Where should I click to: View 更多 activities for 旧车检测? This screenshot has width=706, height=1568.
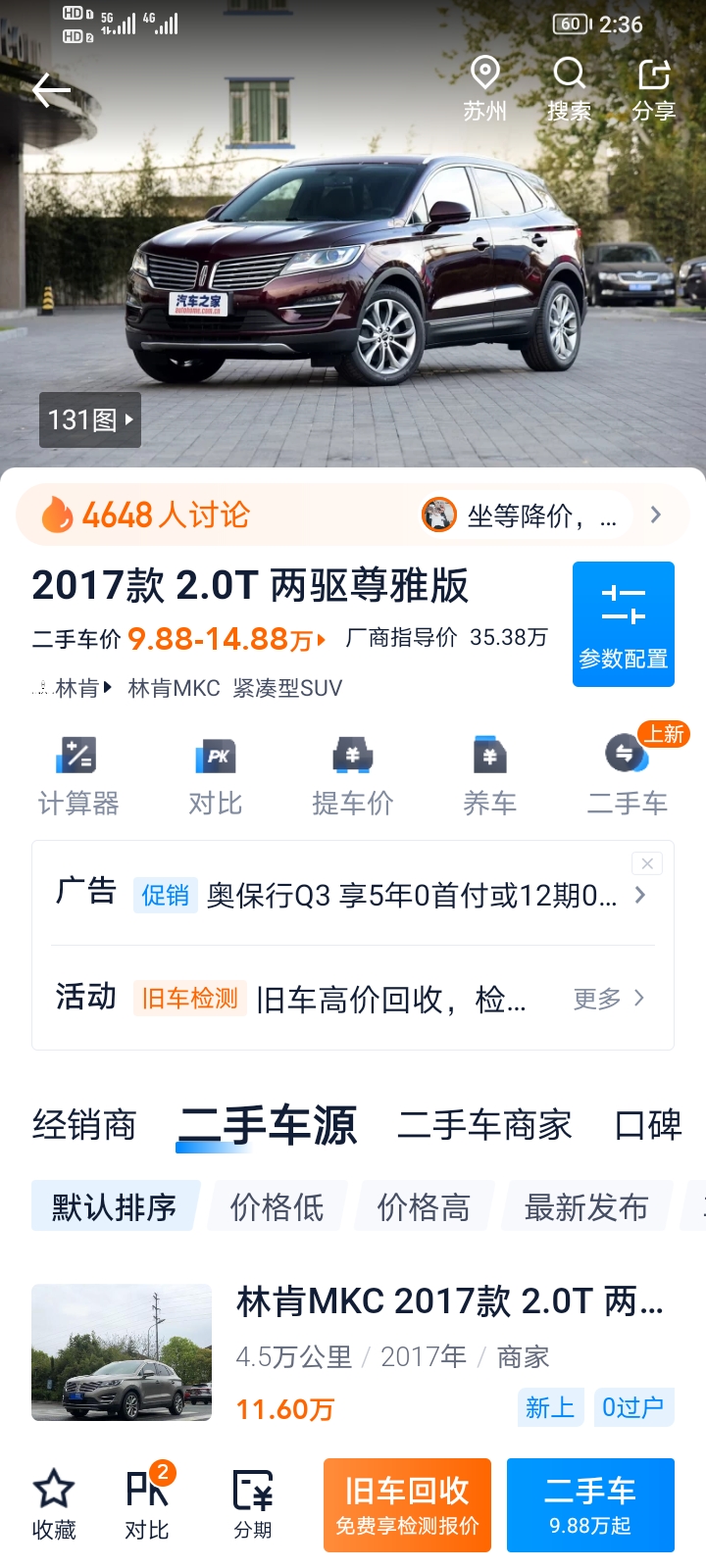click(609, 999)
